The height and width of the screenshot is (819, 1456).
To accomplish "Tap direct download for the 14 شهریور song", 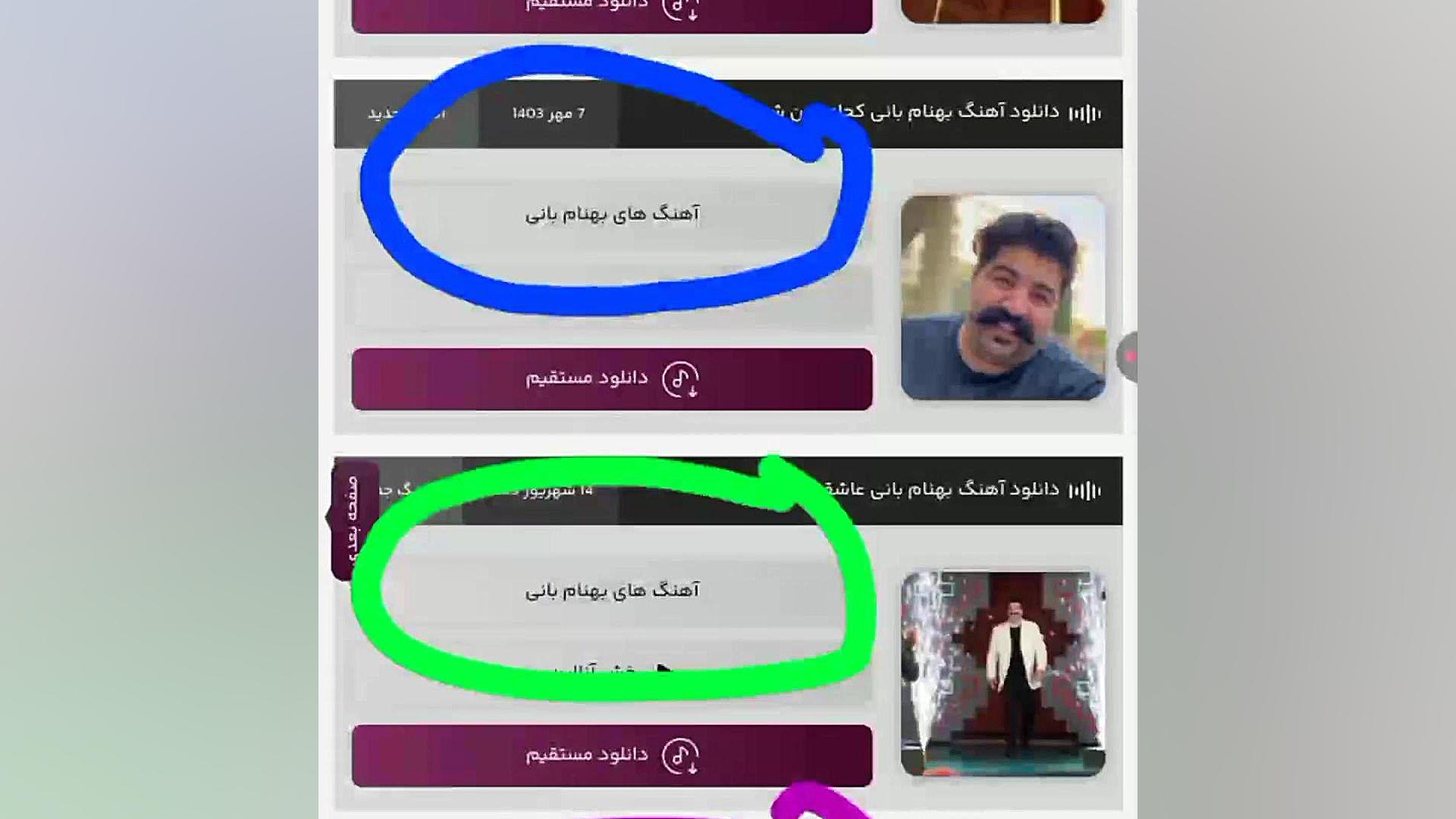I will (611, 755).
